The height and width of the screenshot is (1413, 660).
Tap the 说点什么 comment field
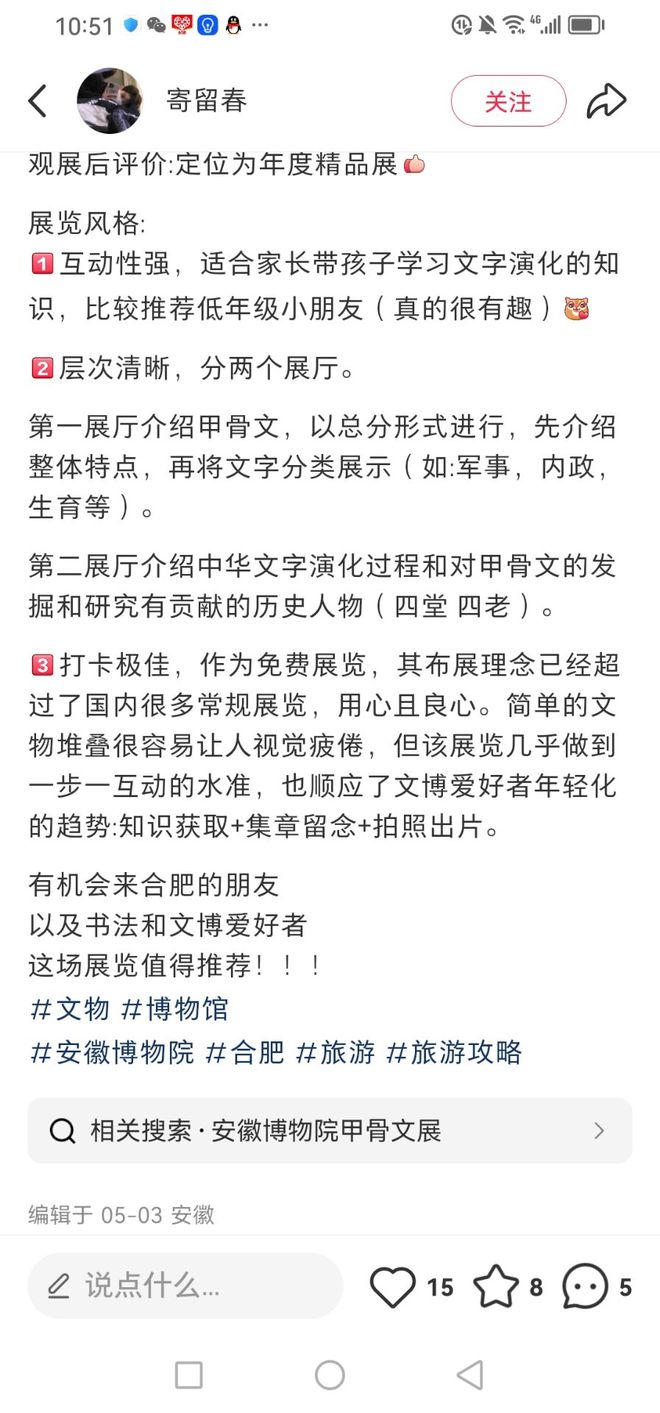[185, 1286]
